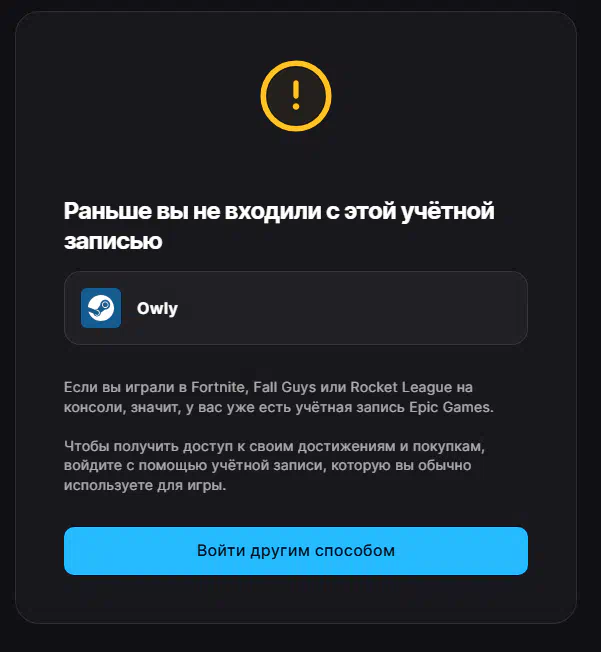Tap the 'Войти другим способом' button

(296, 551)
